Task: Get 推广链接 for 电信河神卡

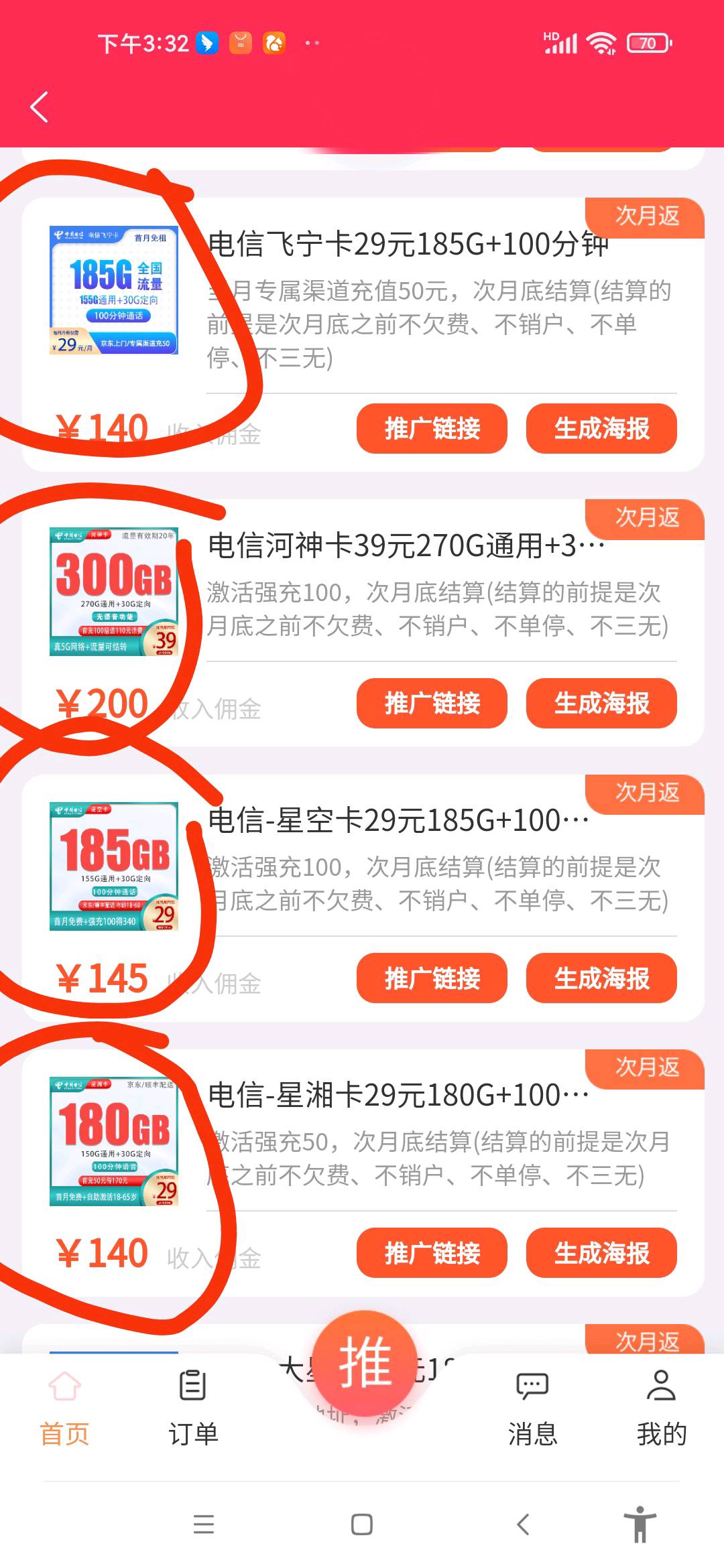Action: point(432,704)
